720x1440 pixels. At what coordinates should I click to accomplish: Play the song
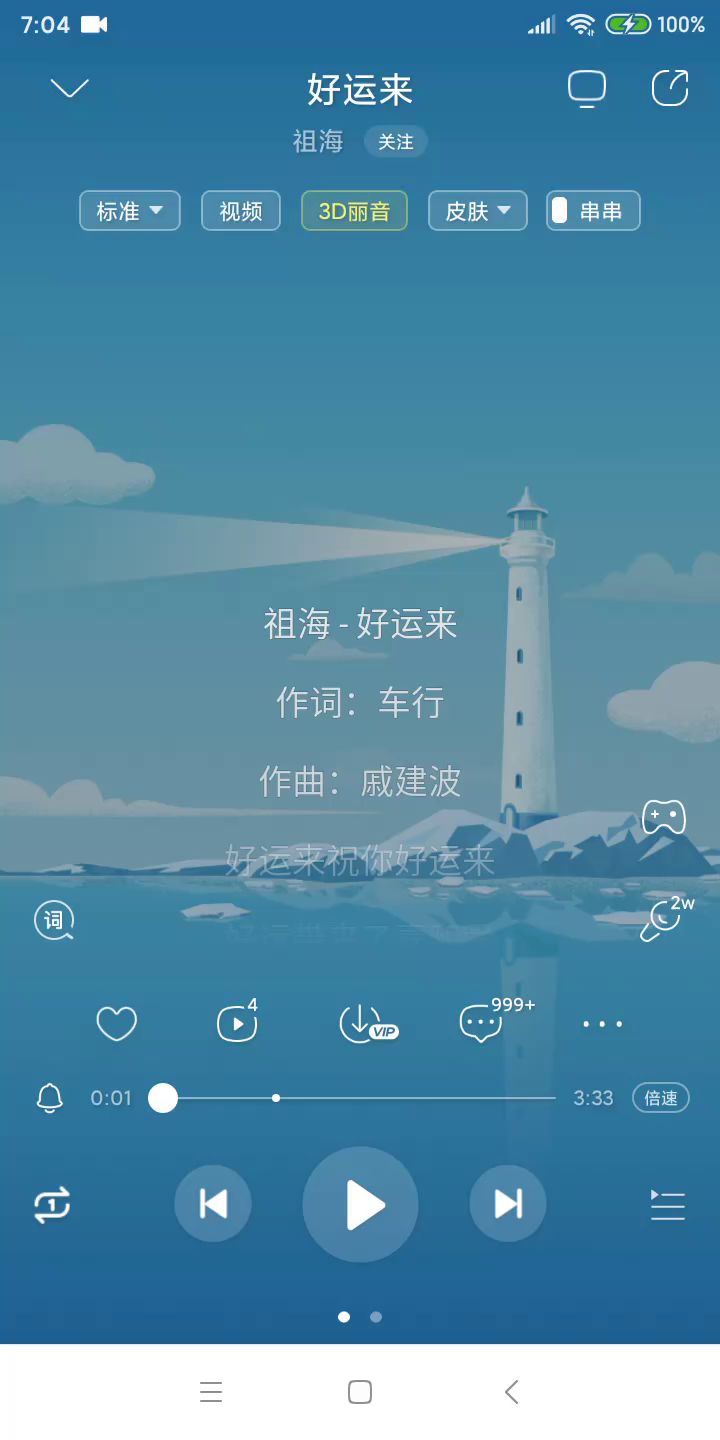click(x=361, y=1204)
